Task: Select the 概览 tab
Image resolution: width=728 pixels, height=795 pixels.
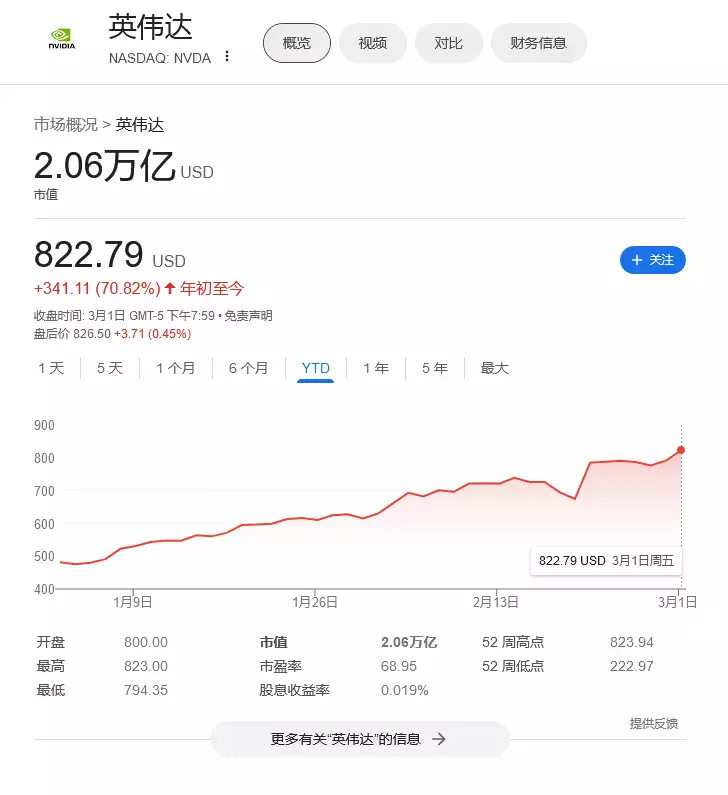Action: [x=296, y=43]
